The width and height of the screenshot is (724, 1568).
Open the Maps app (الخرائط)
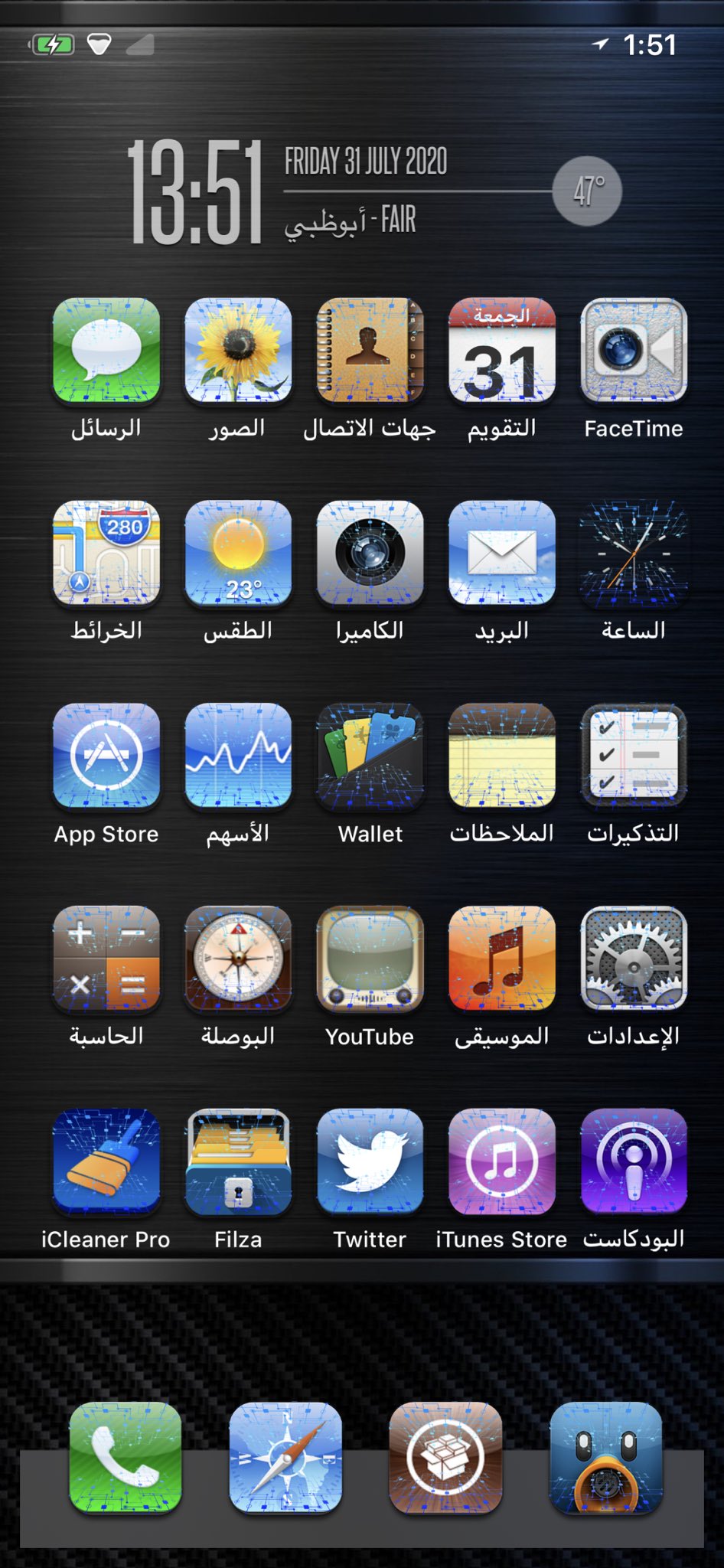(x=106, y=553)
